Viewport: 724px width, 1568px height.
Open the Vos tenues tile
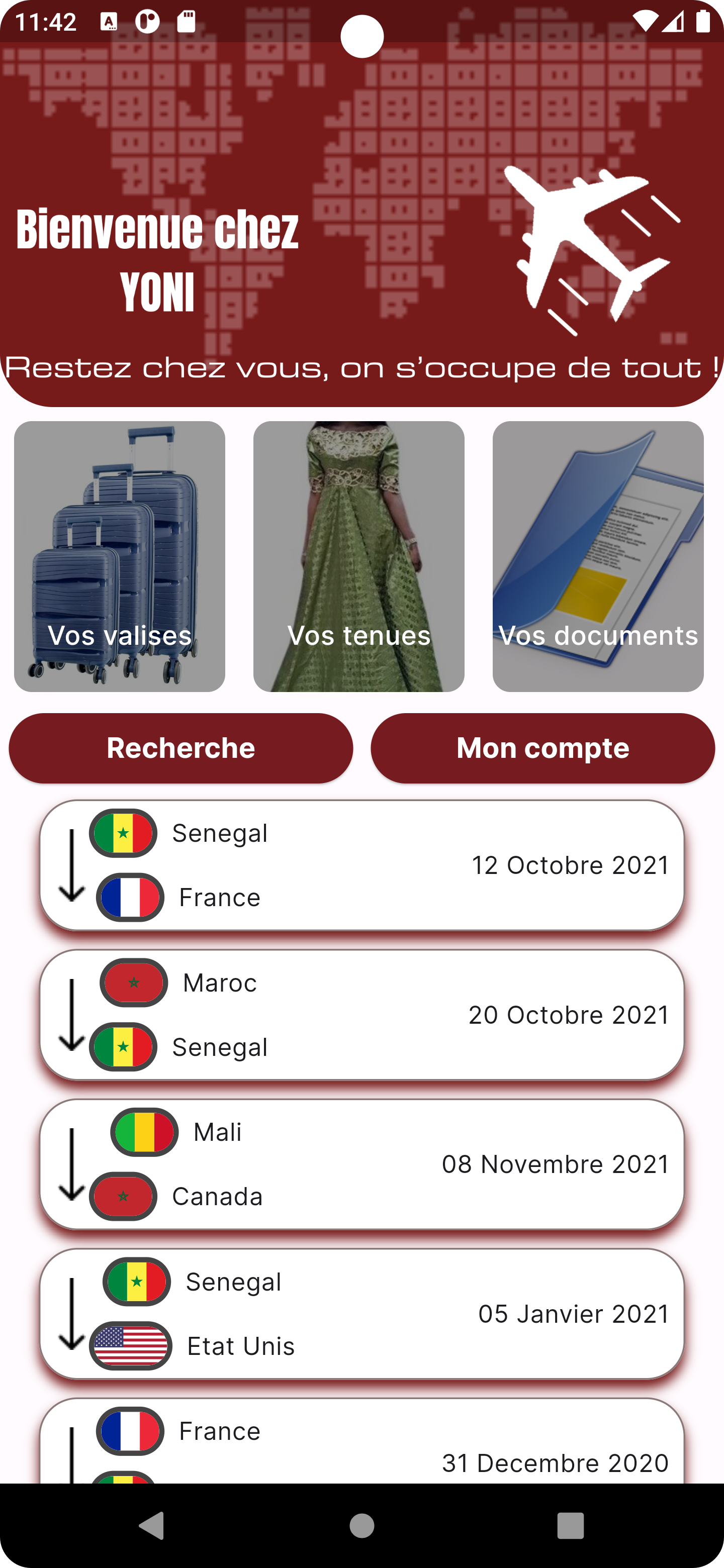pyautogui.click(x=358, y=556)
